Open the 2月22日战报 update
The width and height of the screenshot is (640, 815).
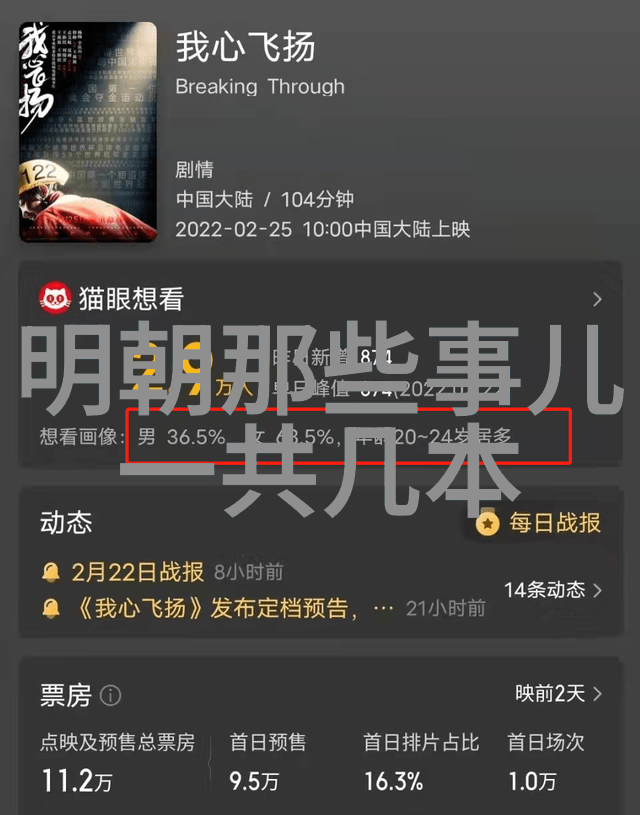(138, 572)
